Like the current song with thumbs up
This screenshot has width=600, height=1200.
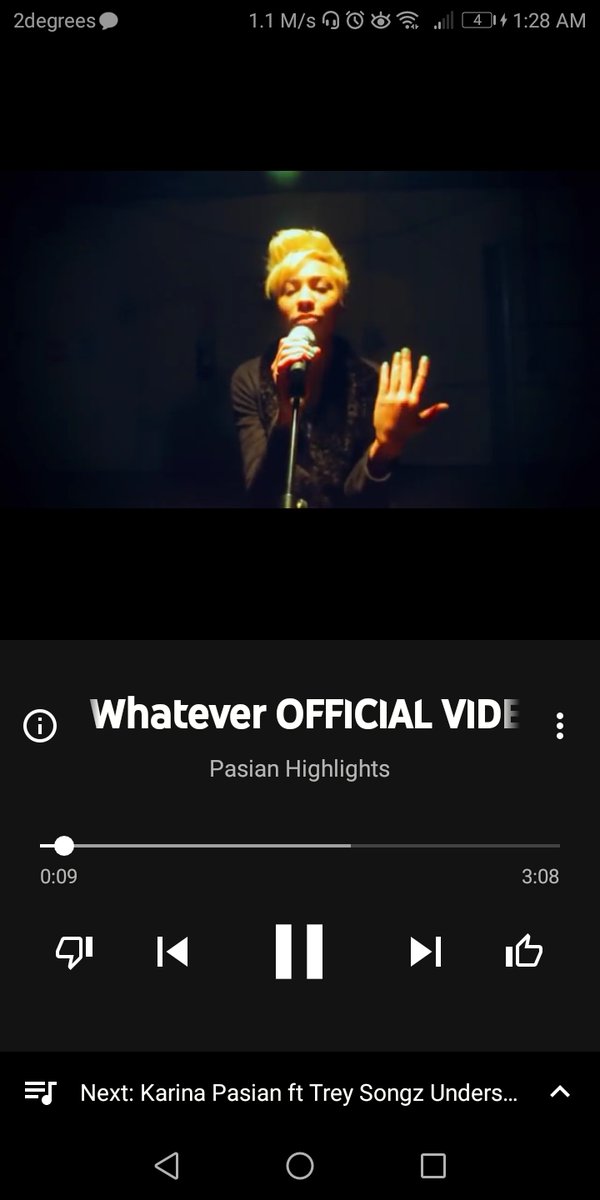coord(524,951)
